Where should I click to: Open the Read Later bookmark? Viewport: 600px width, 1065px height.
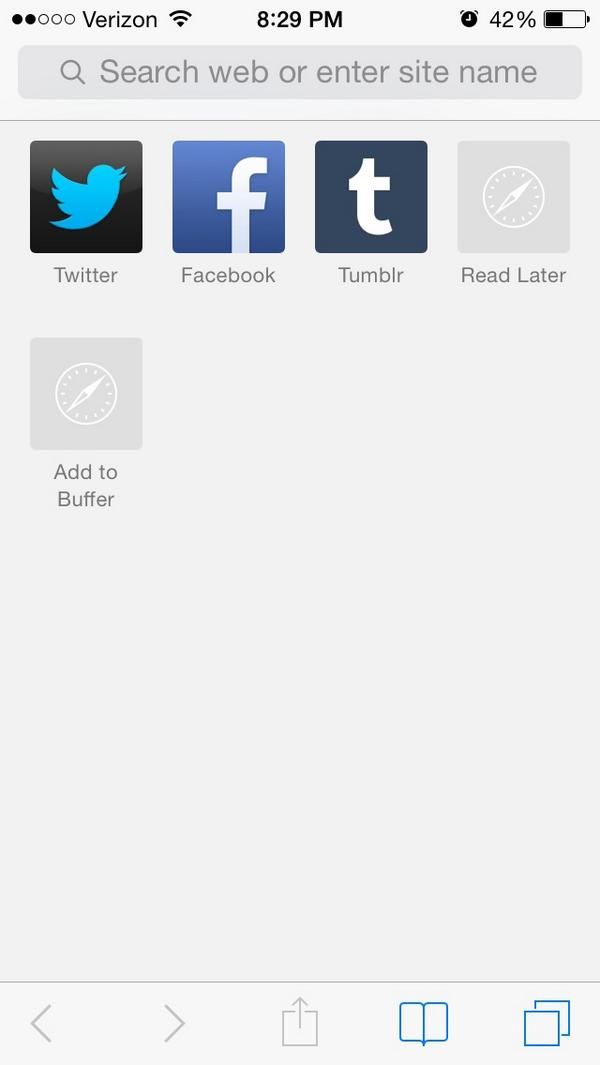coord(513,197)
